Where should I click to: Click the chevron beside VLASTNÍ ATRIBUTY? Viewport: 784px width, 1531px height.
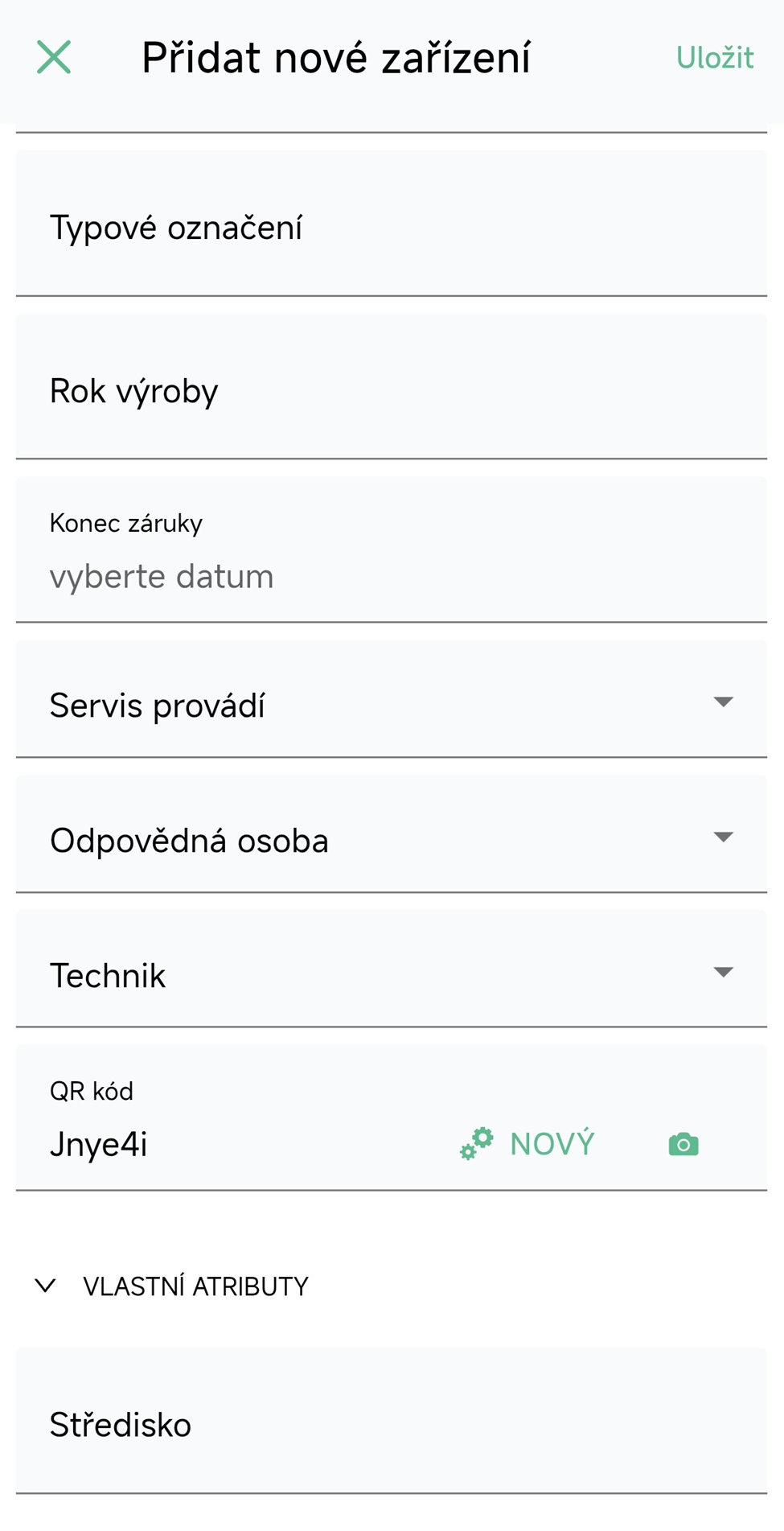44,1285
